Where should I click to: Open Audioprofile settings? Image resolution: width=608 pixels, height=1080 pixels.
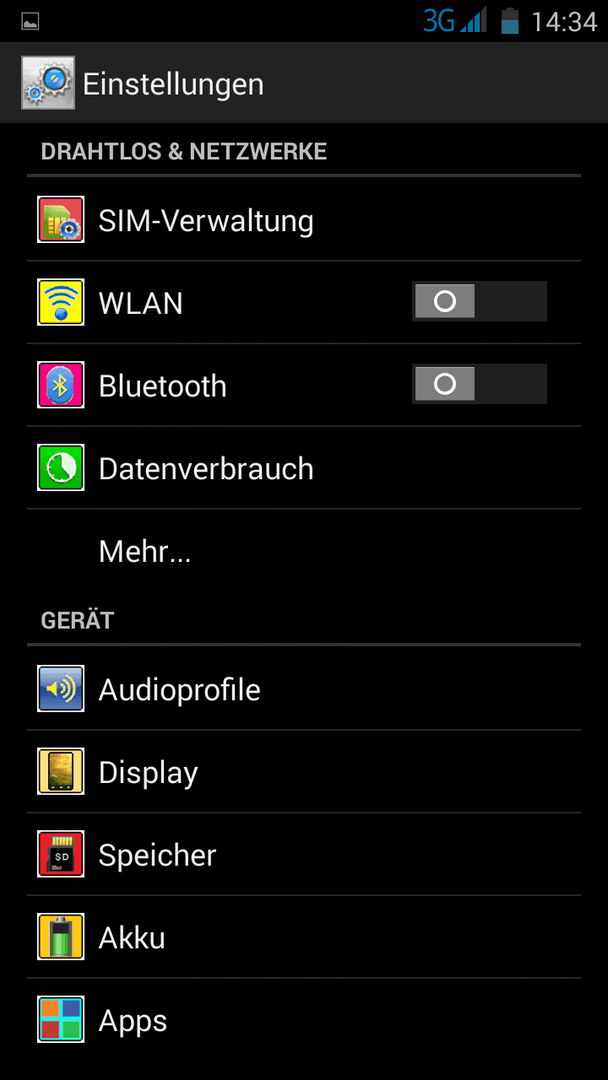pos(304,689)
